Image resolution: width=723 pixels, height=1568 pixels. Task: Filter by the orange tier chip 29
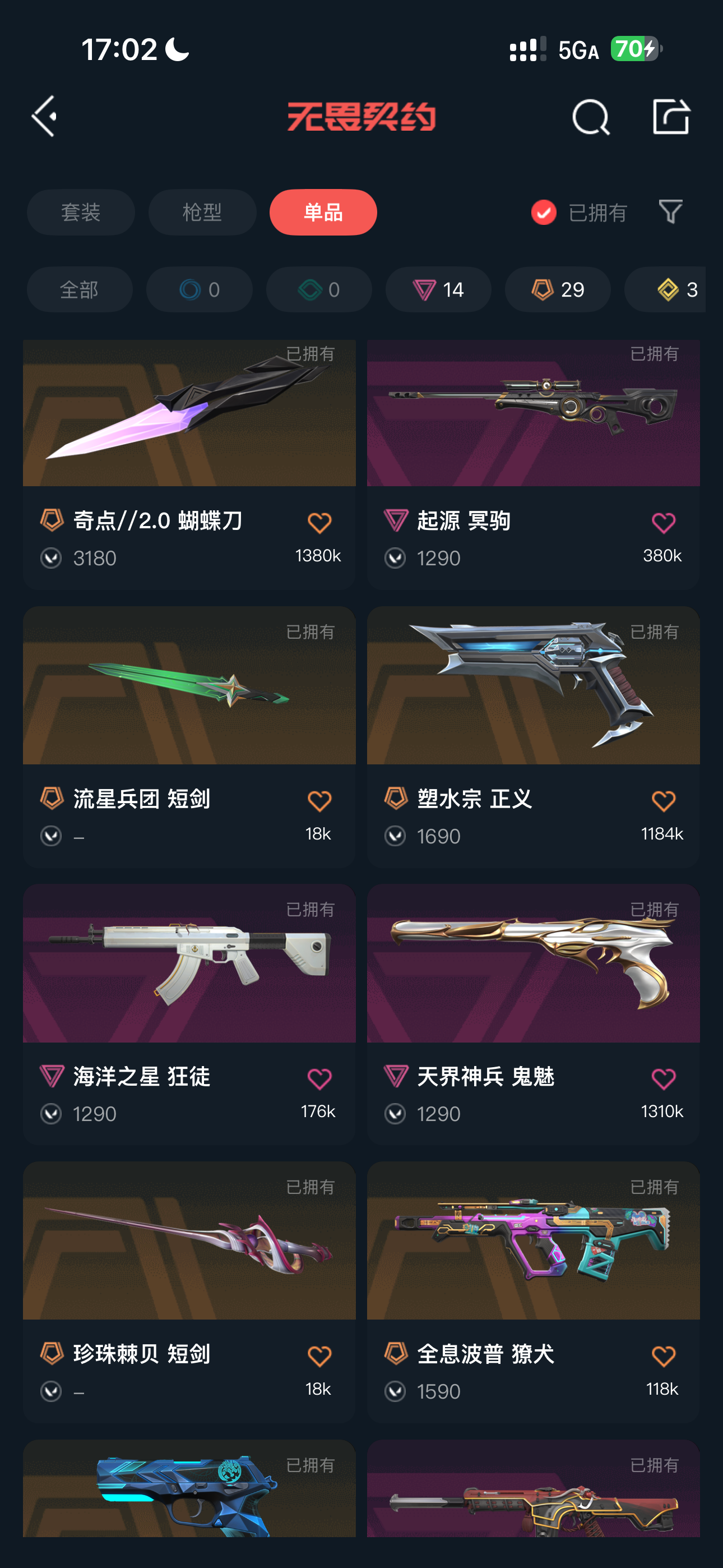click(558, 290)
